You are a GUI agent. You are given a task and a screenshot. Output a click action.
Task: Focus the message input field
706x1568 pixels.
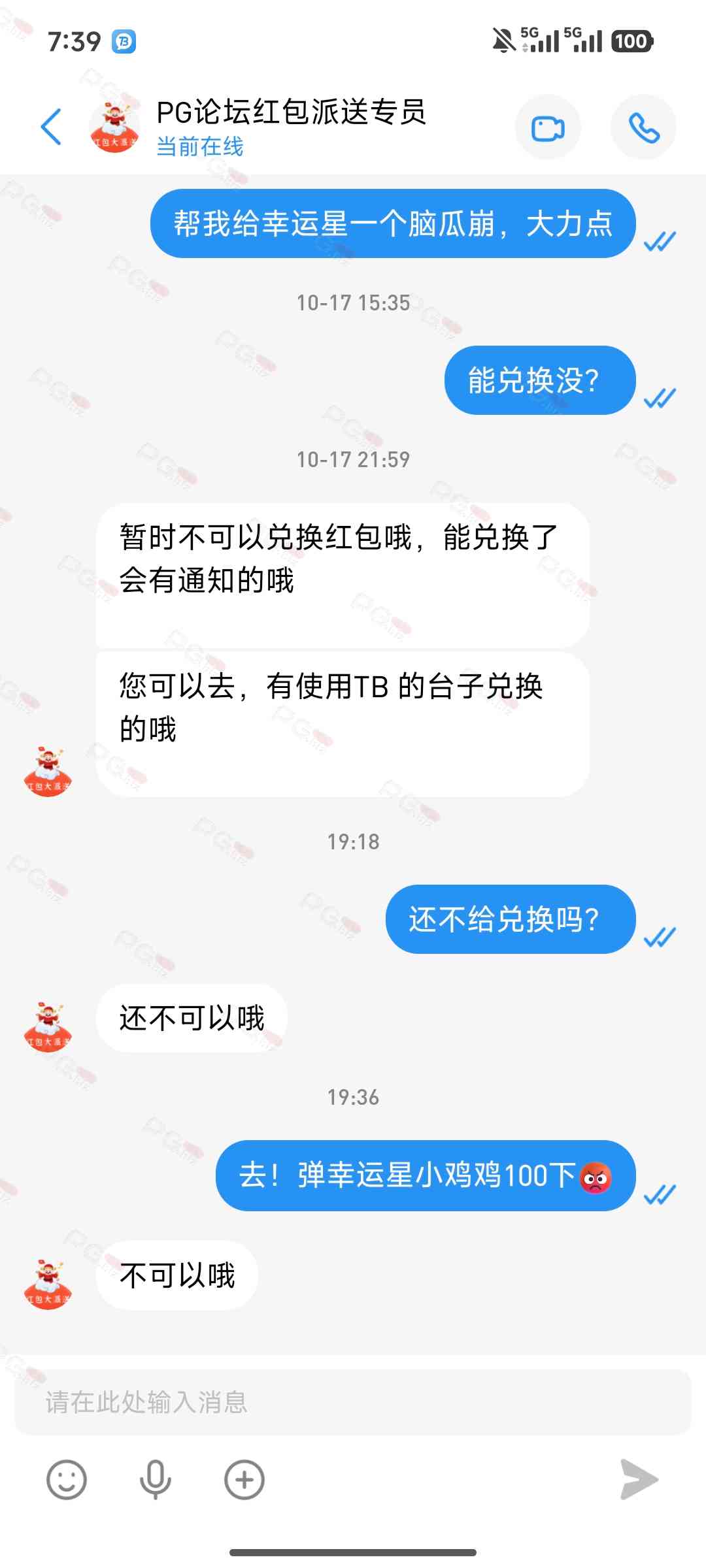pos(353,1402)
